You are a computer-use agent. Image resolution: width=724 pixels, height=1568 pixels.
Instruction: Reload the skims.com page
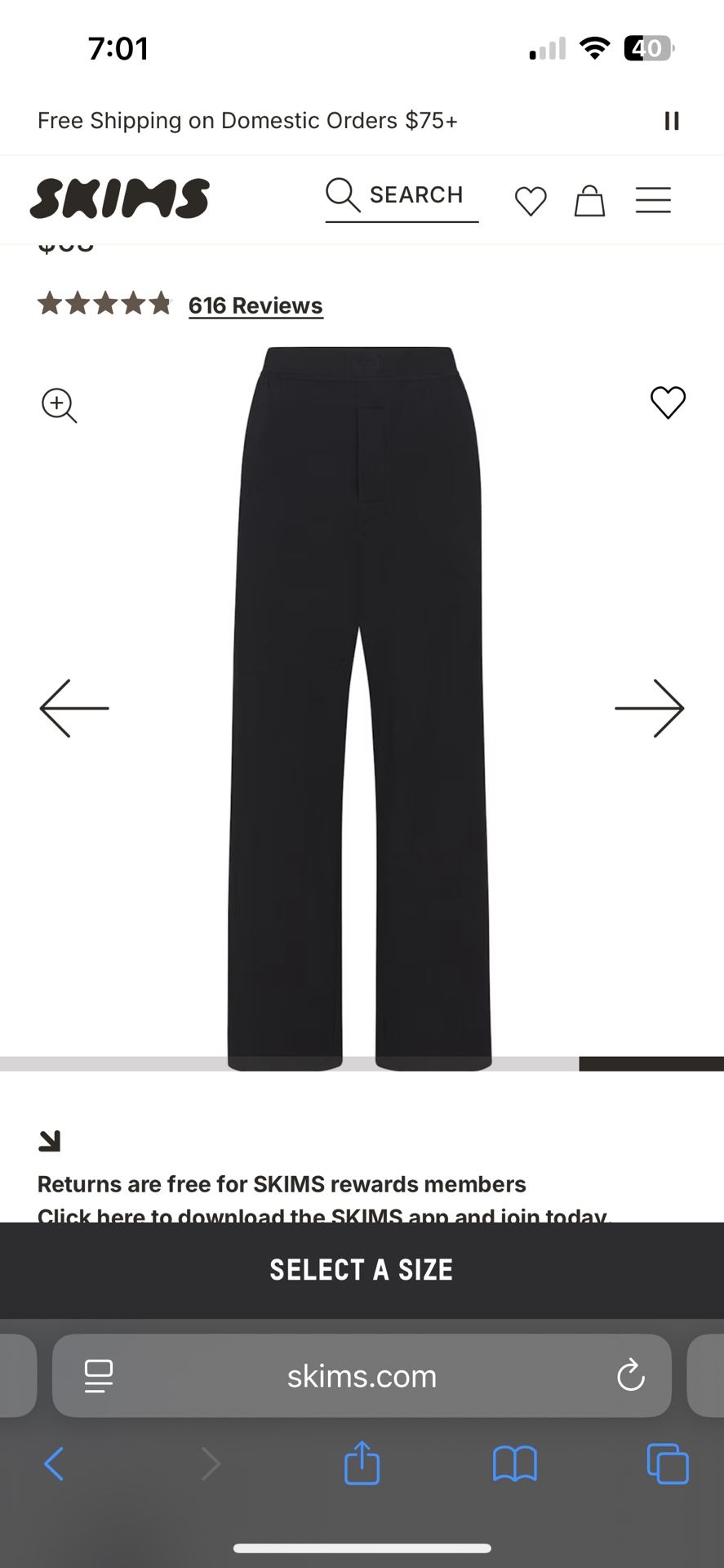coord(630,1376)
